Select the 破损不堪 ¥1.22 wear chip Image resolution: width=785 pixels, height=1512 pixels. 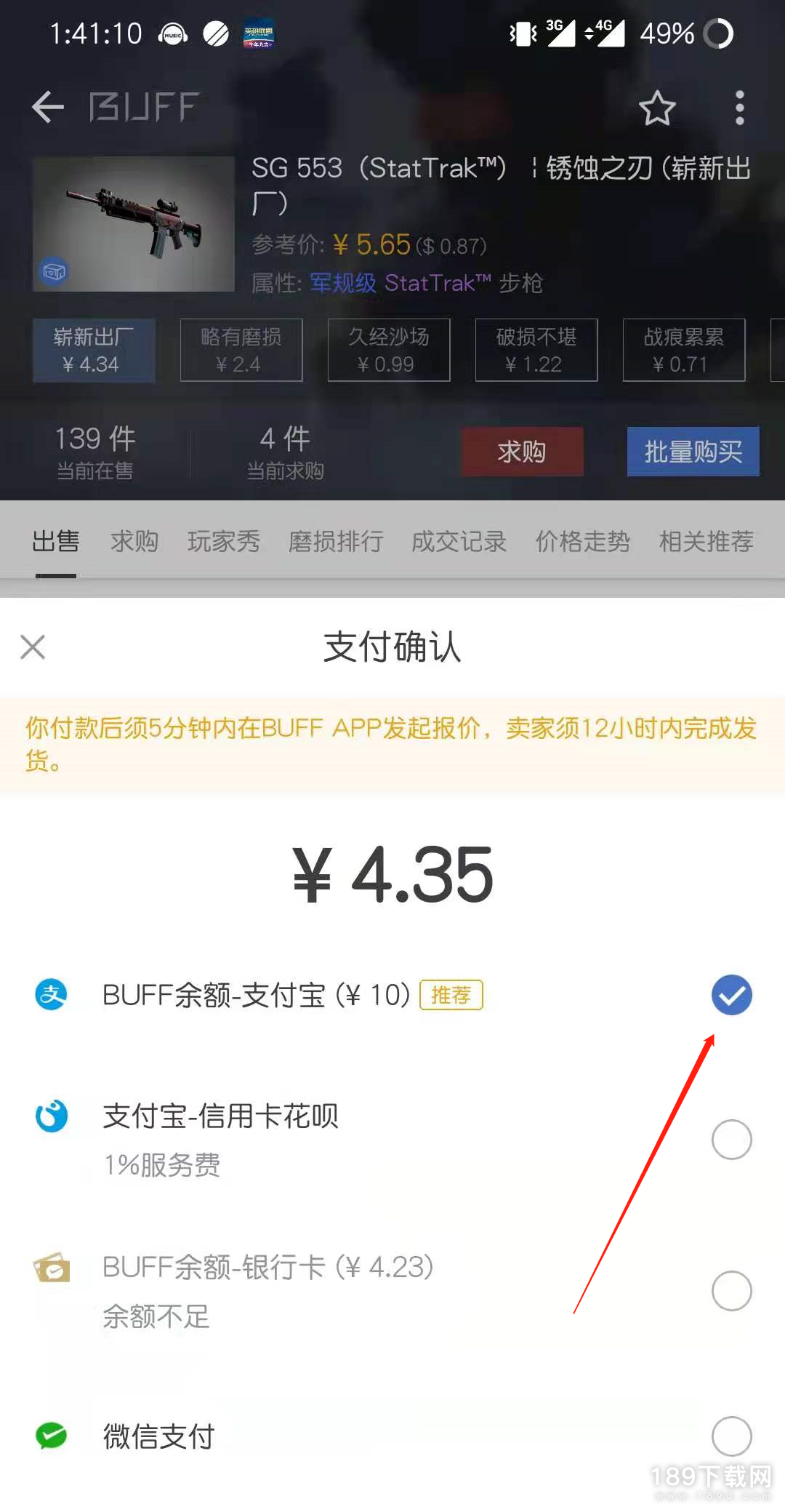(x=536, y=350)
